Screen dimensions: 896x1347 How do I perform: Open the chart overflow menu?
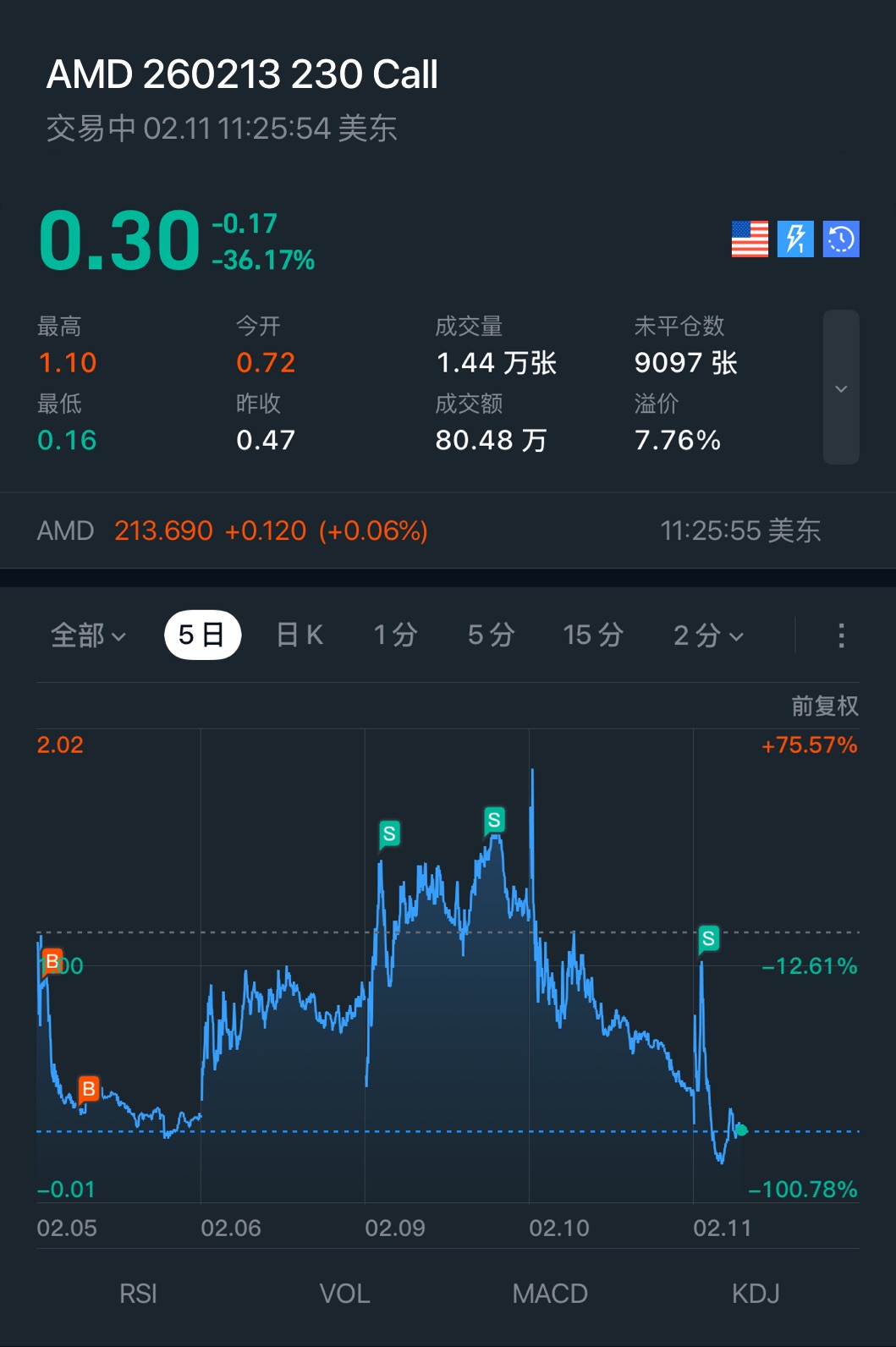tap(841, 635)
